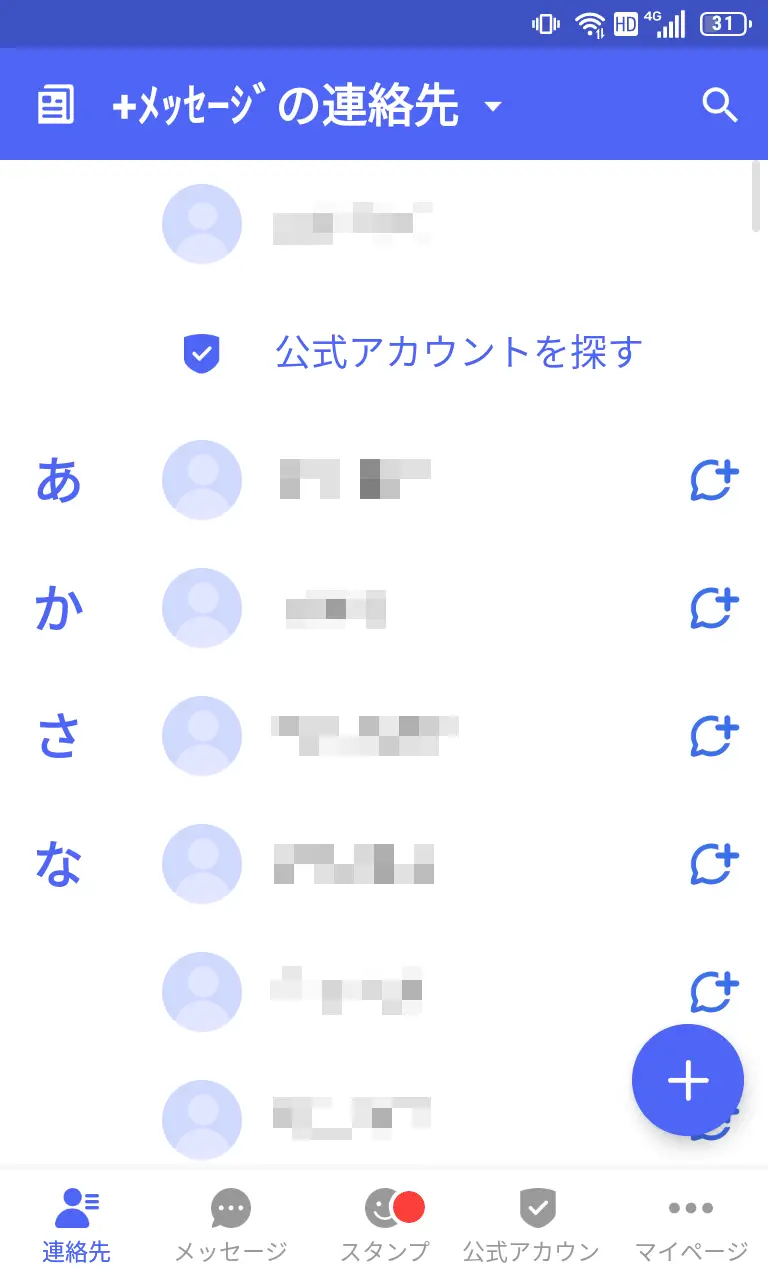The image size is (768, 1280).
Task: Tap the floating plus button
Action: pyautogui.click(x=688, y=1080)
